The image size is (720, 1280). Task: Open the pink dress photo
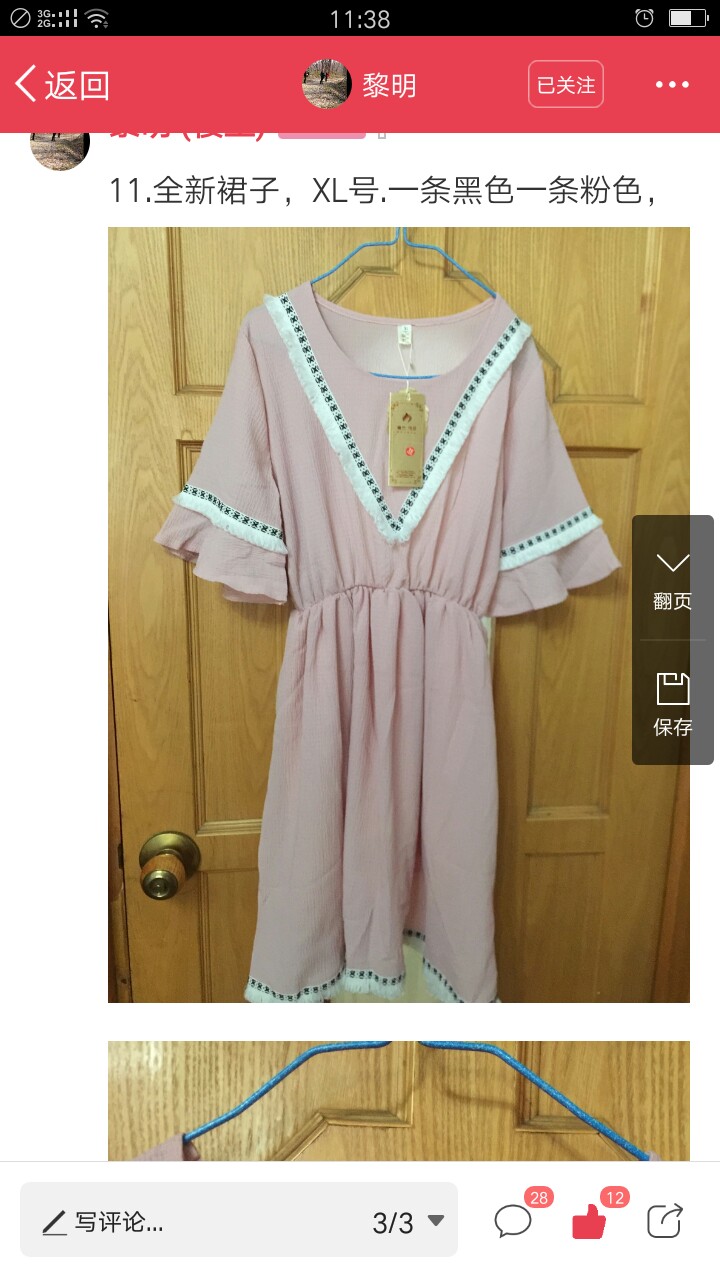[x=399, y=615]
